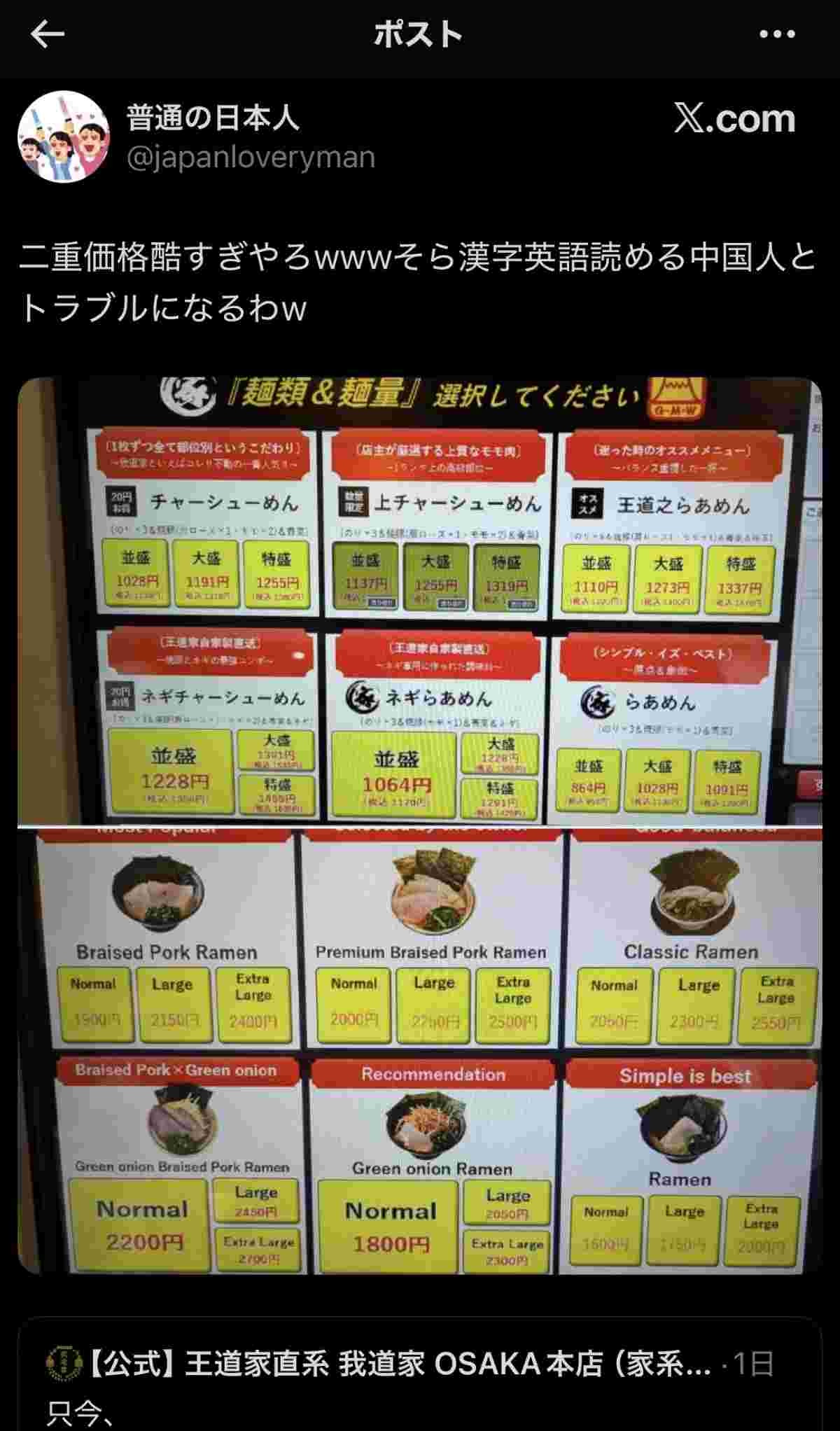The height and width of the screenshot is (1431, 840).
Task: Open the post's overflow menu
Action: point(777,34)
